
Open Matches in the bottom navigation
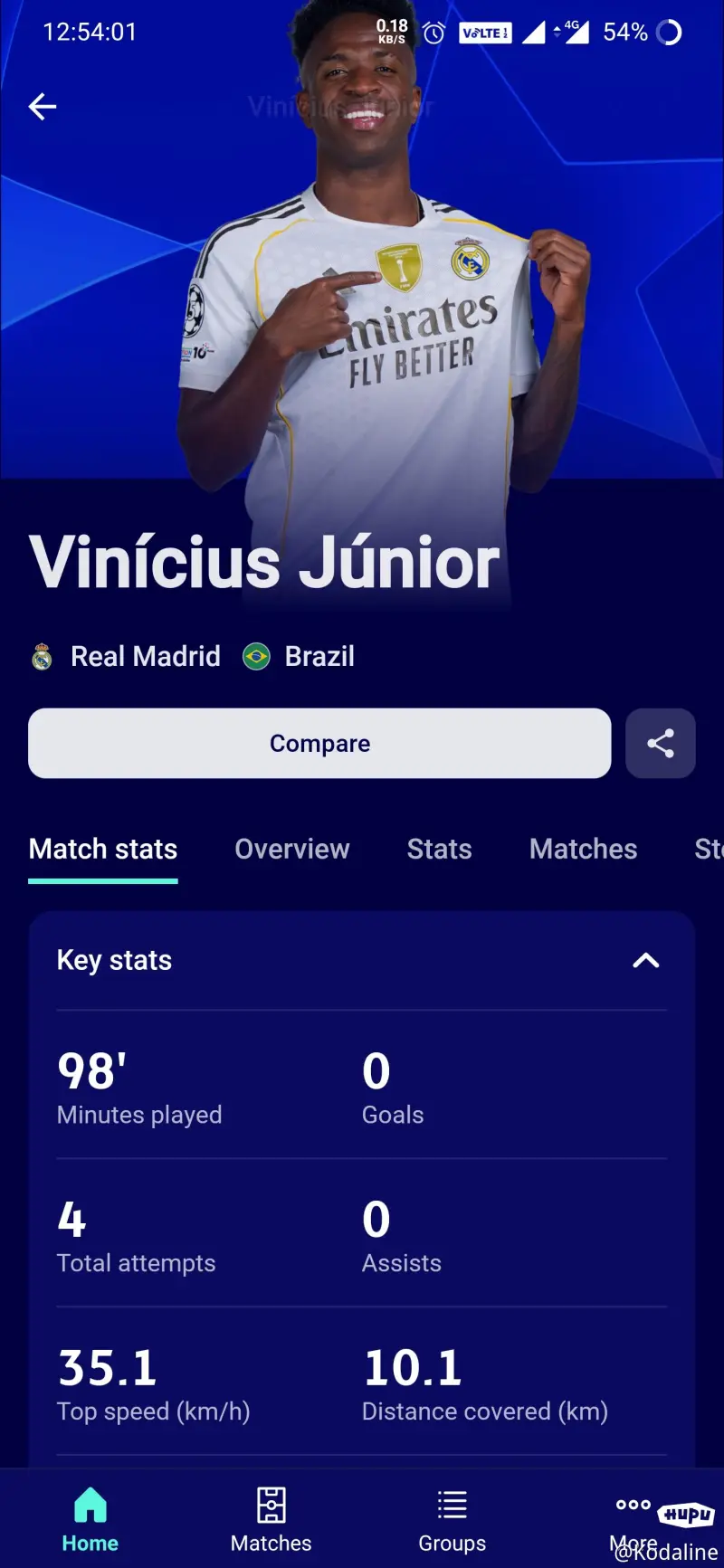point(271,1520)
